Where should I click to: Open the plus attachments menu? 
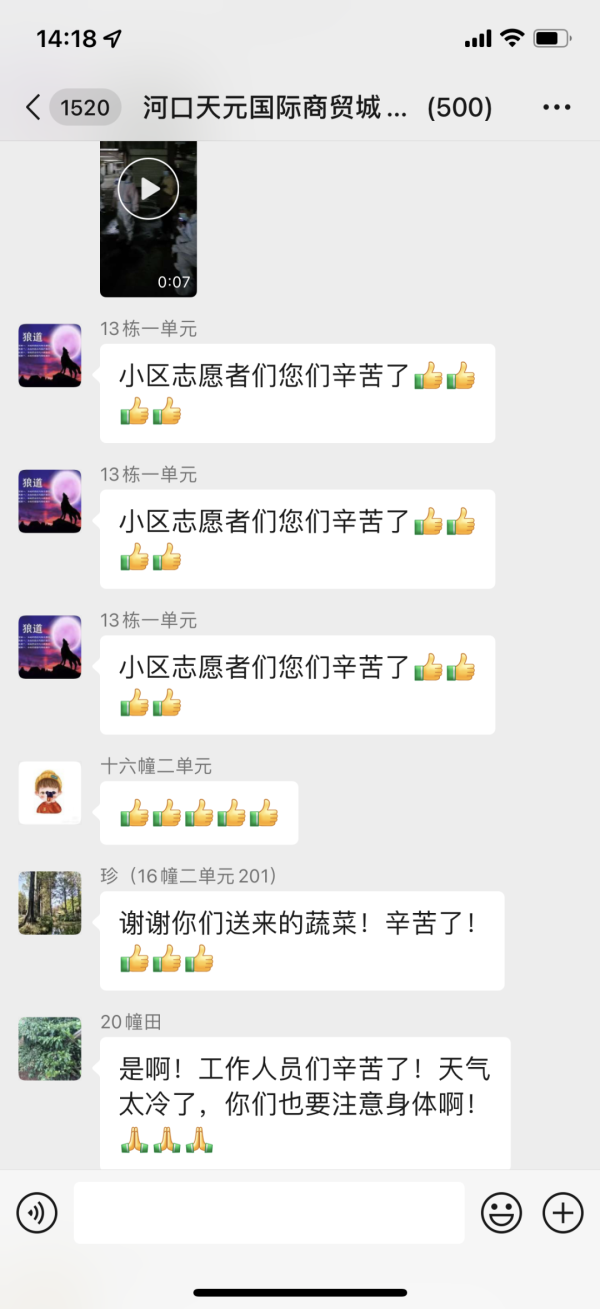click(x=563, y=1213)
